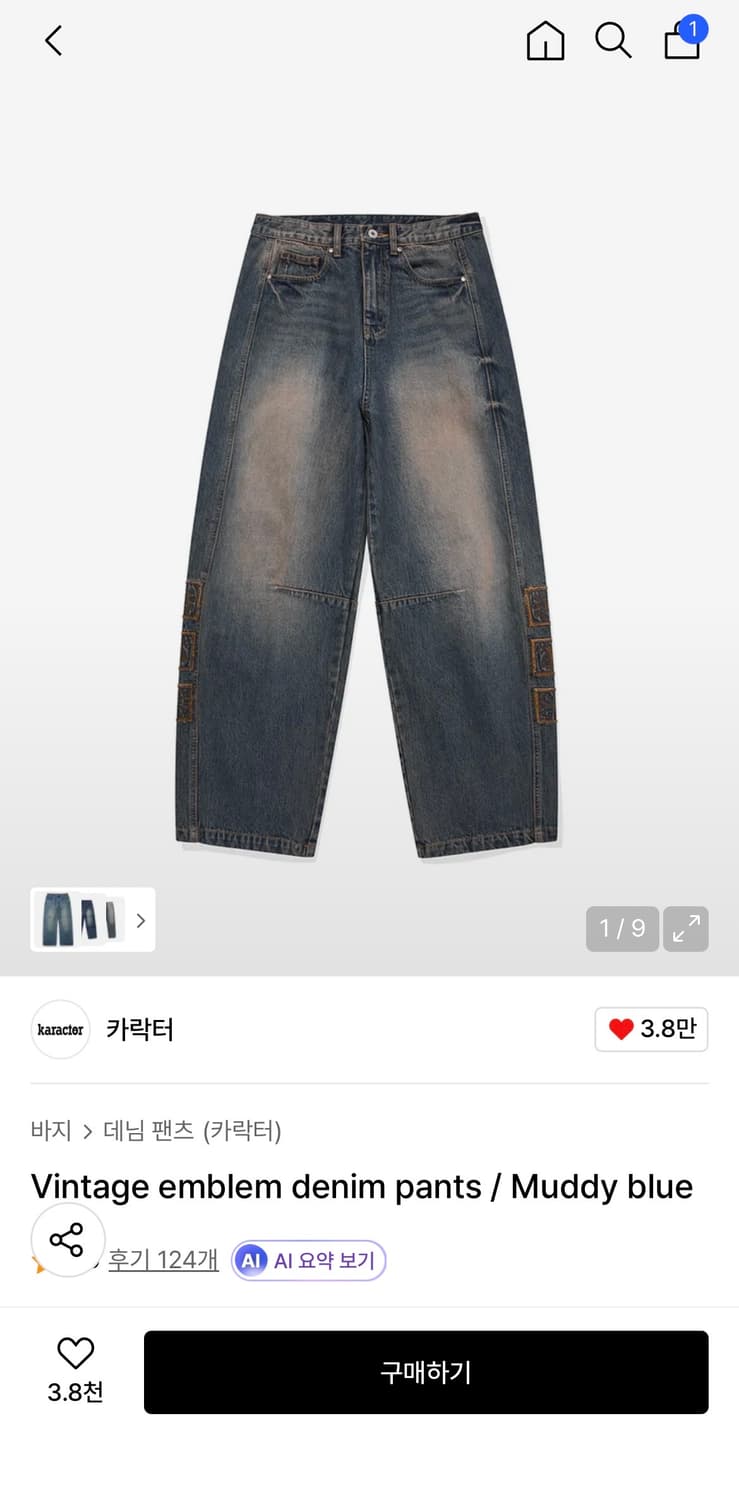
Task: Open the shopping bag showing 1 item
Action: coord(681,44)
